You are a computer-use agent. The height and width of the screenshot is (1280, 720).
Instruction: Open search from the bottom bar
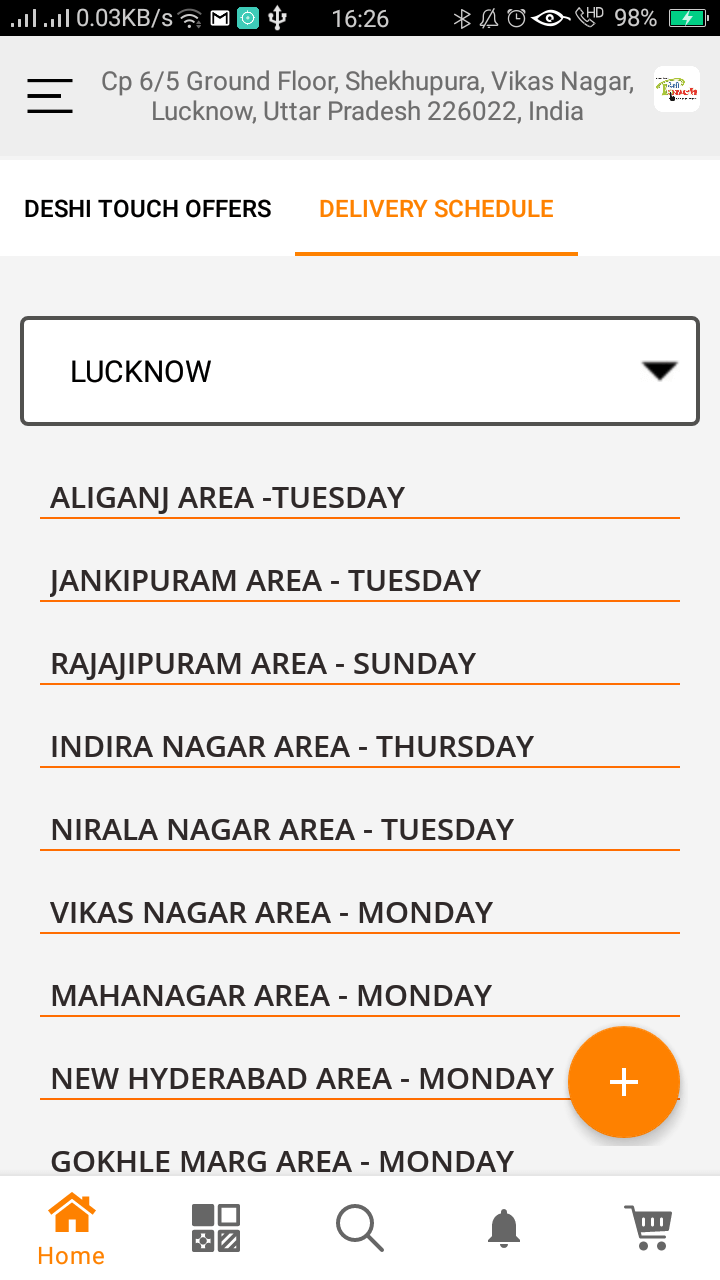pyautogui.click(x=360, y=1228)
